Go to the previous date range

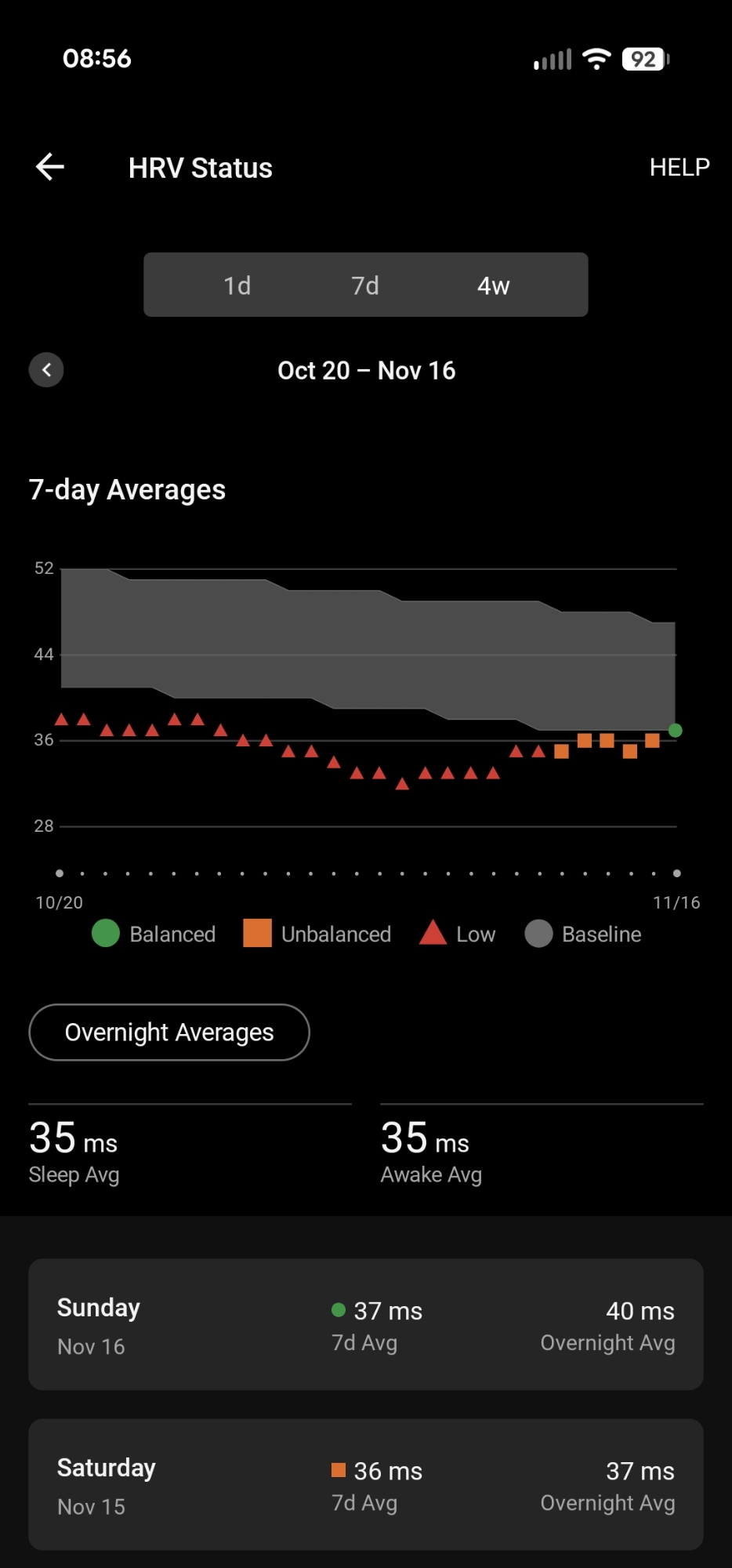click(x=46, y=370)
